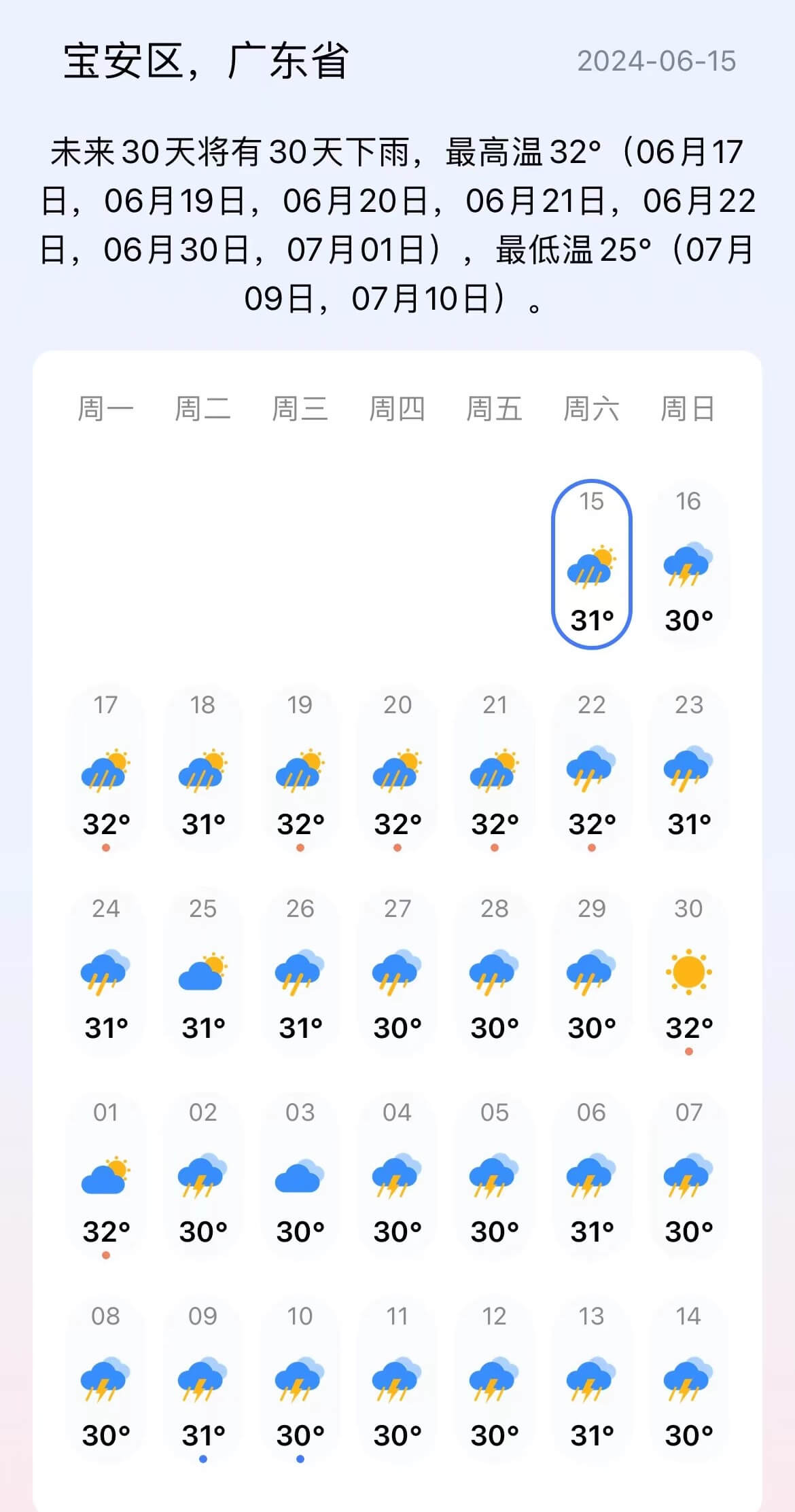795x1512 pixels.
Task: View day 13 forecast at 31°
Action: (591, 1379)
